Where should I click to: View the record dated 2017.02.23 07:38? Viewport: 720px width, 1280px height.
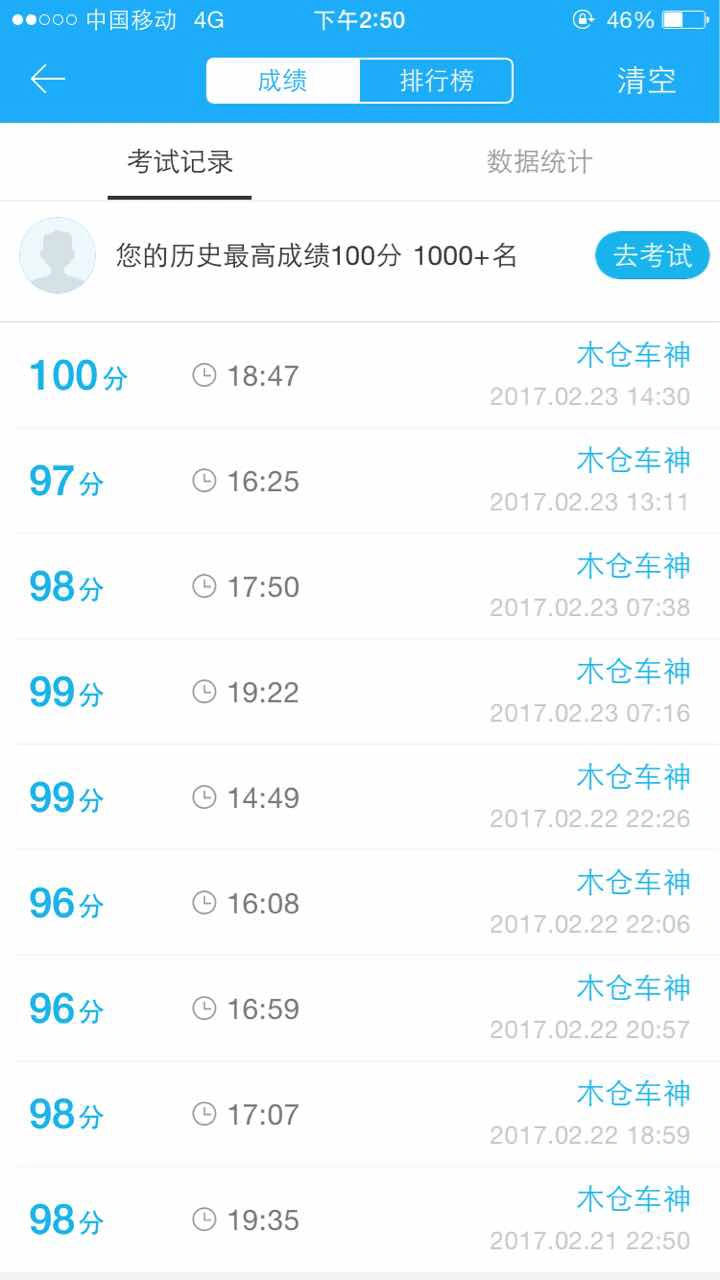click(x=360, y=587)
